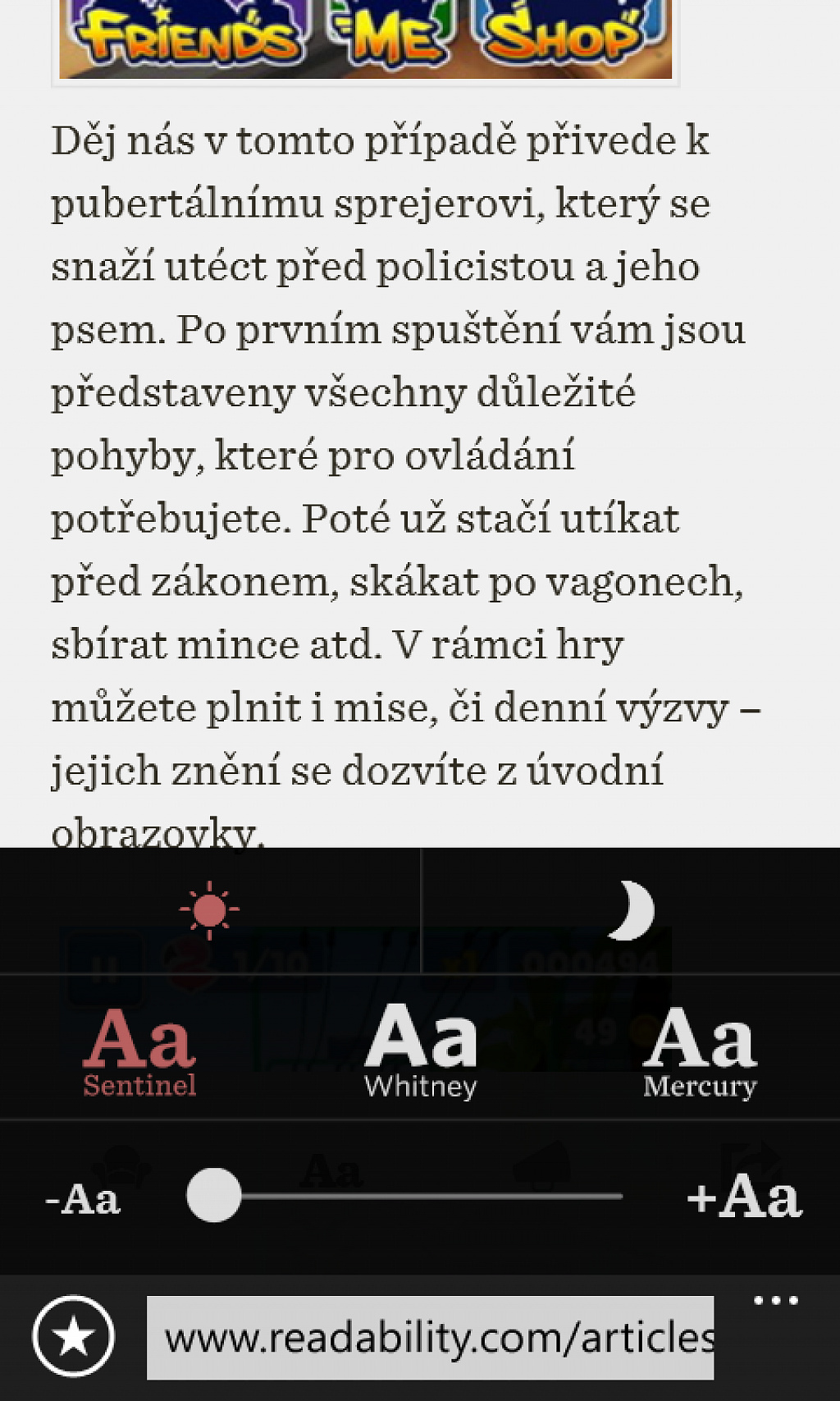Viewport: 840px width, 1401px height.
Task: Open the browser three-dot menu
Action: point(776,1300)
